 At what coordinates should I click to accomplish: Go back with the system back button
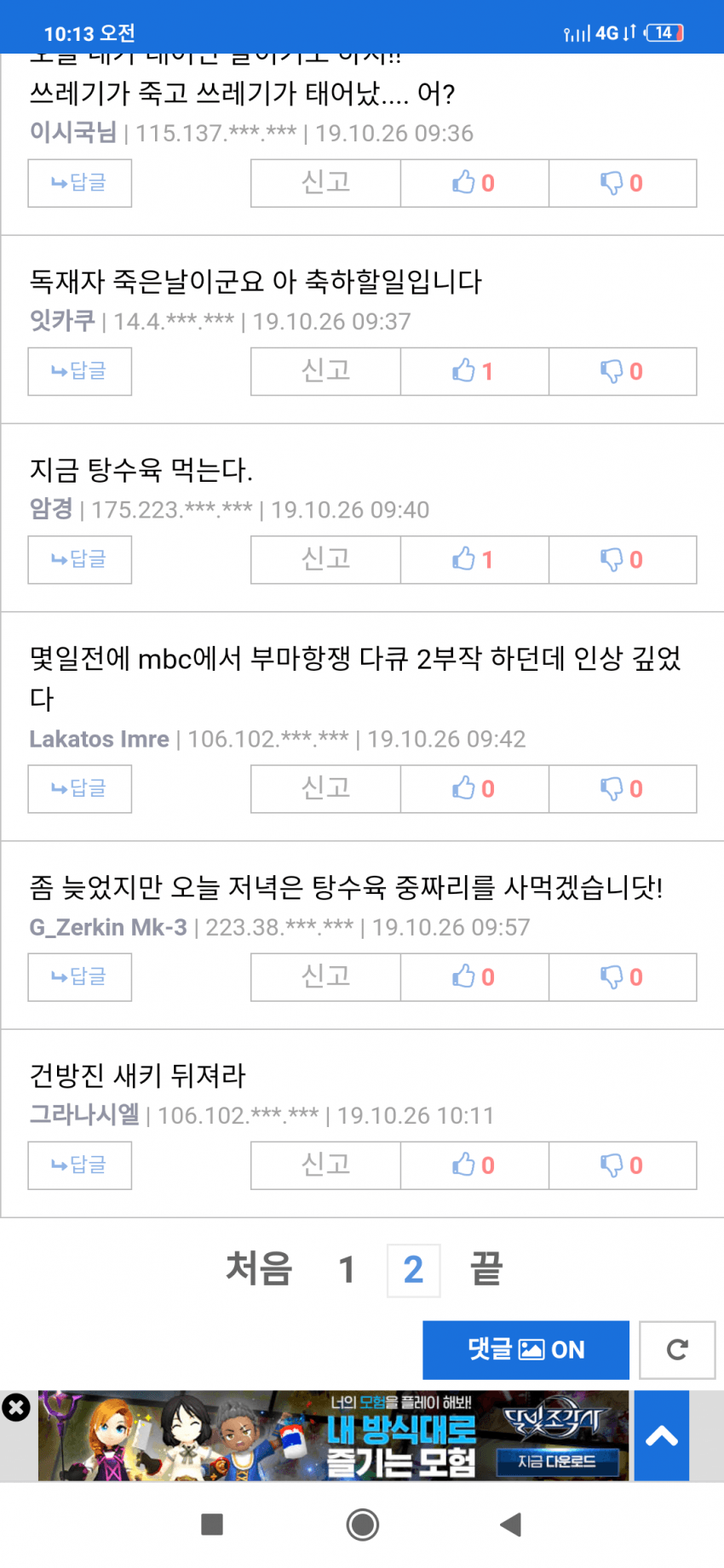coord(511,1525)
